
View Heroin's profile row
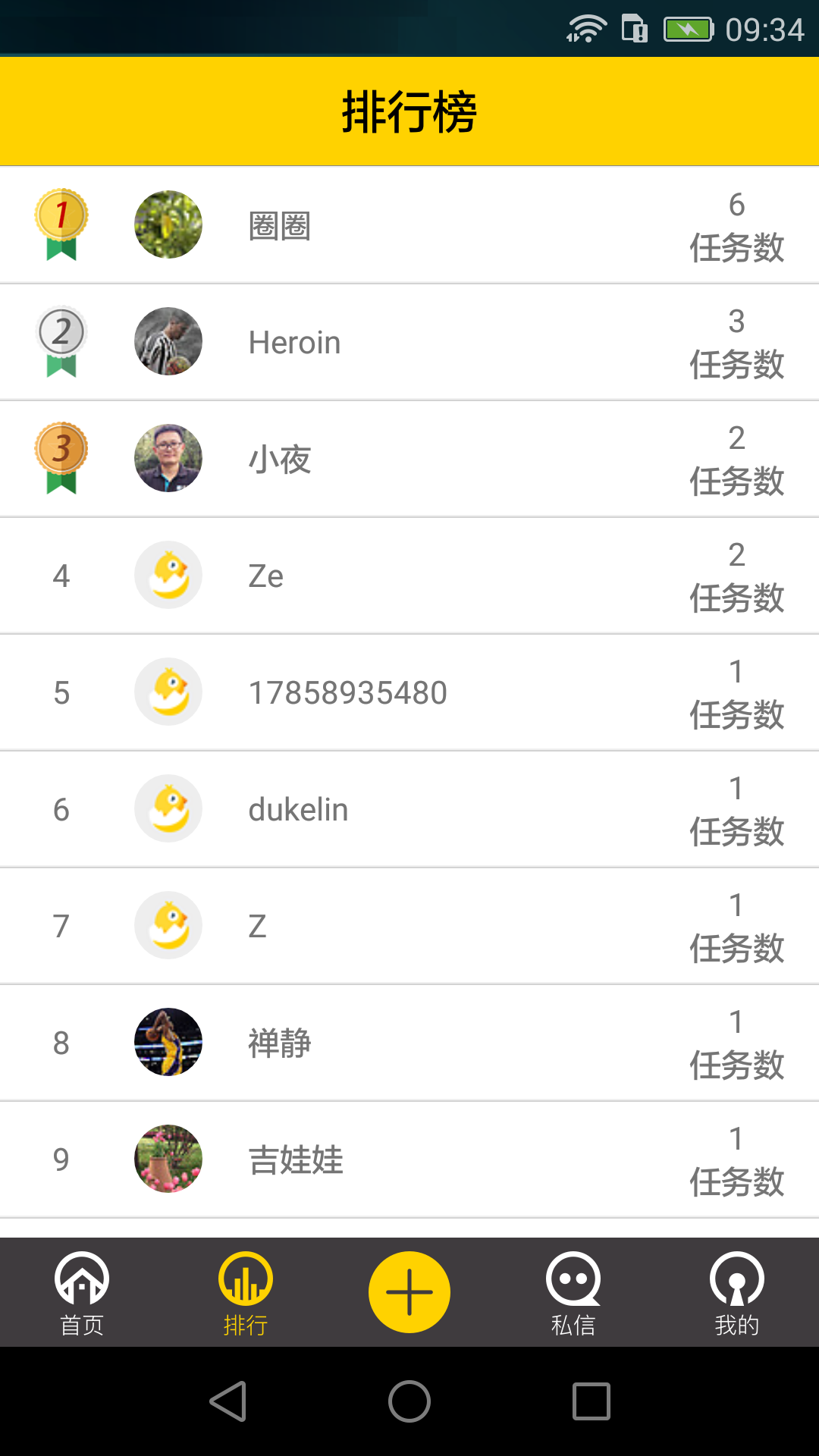coord(409,342)
